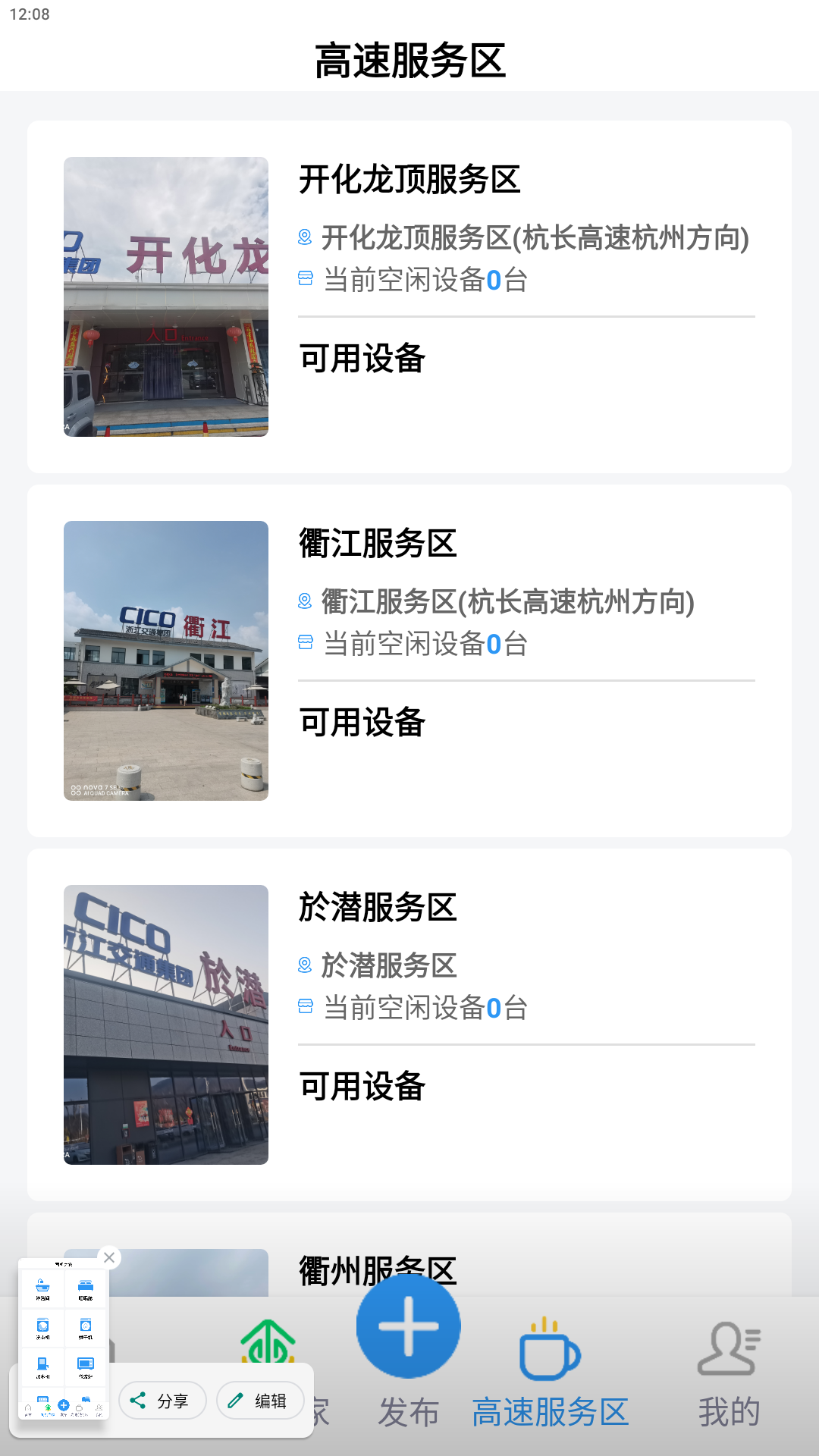Switch to the home tab in mini nav
The width and height of the screenshot is (819, 1456).
pos(28,1408)
